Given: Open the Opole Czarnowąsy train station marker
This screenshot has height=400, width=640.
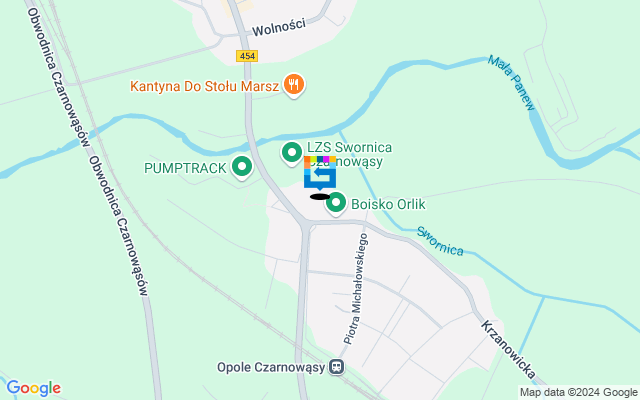Looking at the screenshot, I should pos(337,366).
